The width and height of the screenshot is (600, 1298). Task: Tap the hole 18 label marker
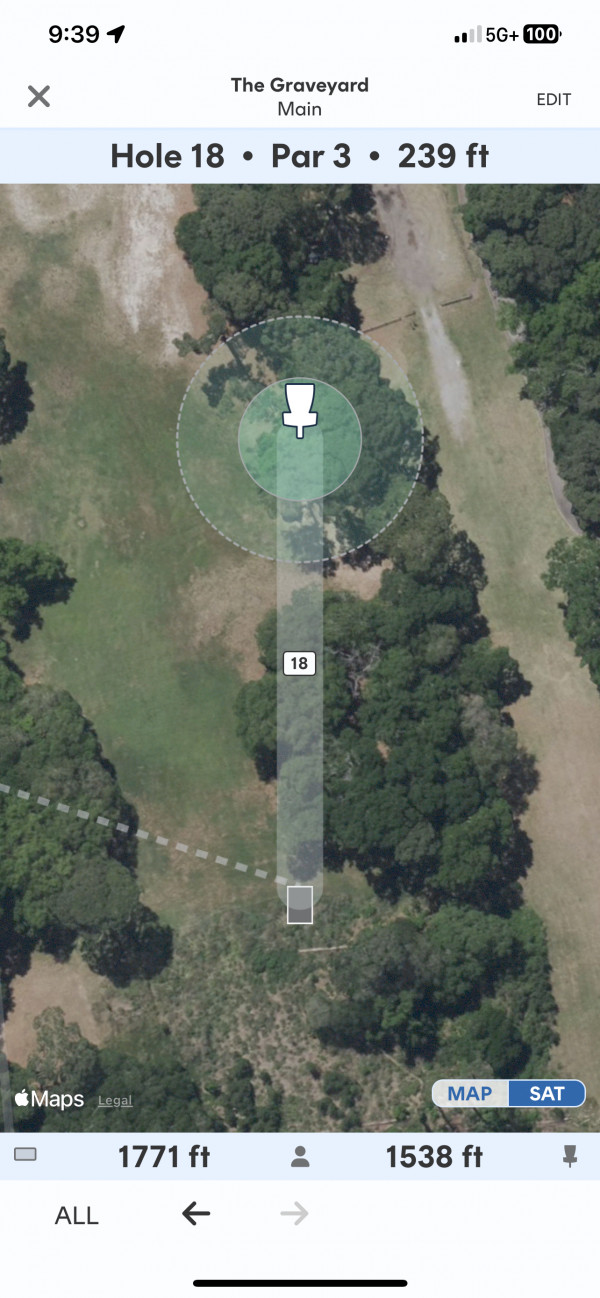[x=300, y=662]
